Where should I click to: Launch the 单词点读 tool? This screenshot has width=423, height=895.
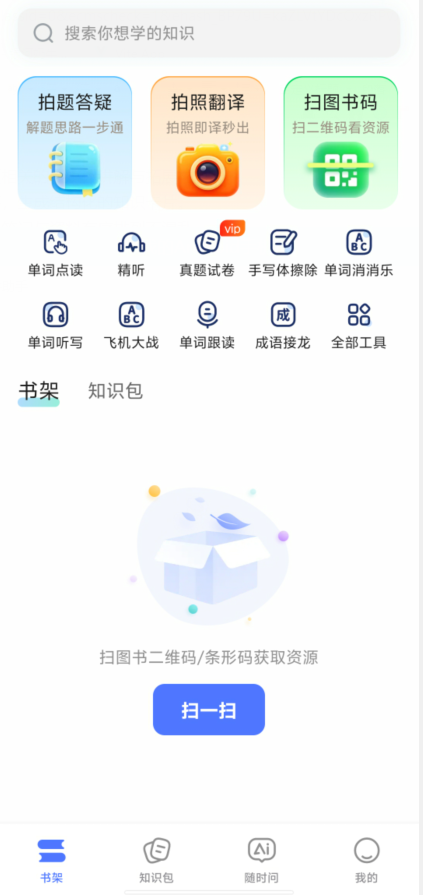(x=55, y=253)
